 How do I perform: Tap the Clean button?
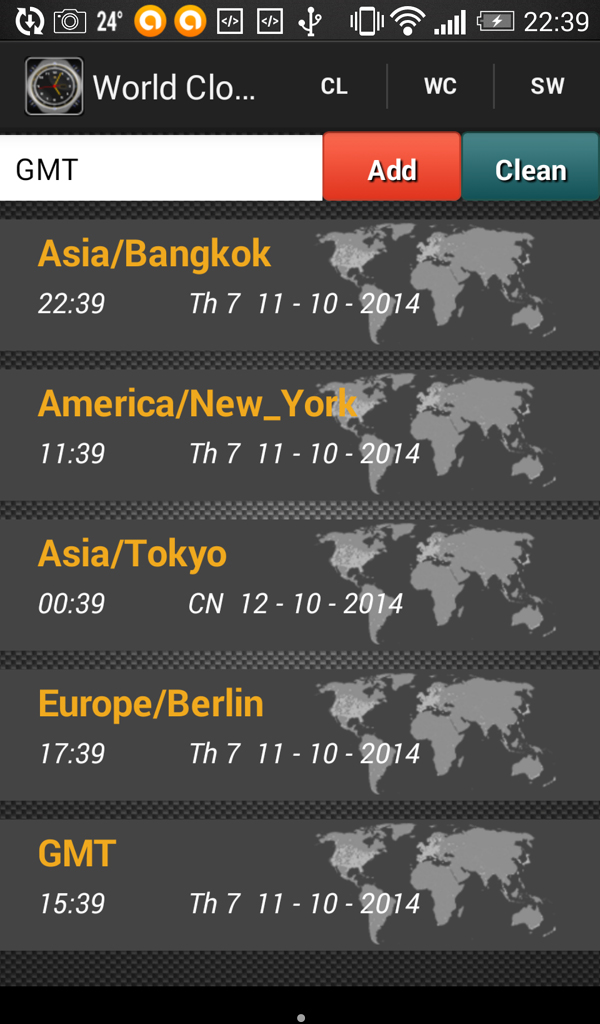click(x=531, y=167)
